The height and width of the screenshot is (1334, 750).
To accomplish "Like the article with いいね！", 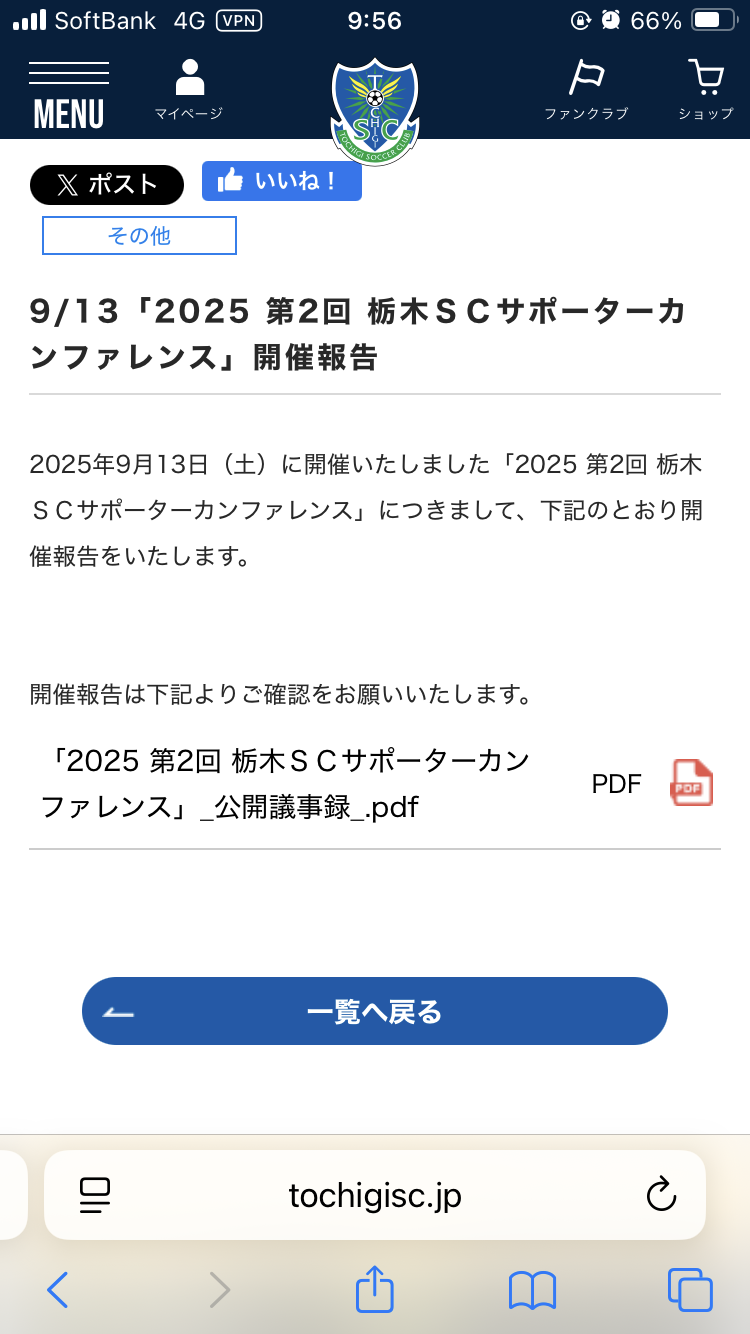I will [281, 181].
